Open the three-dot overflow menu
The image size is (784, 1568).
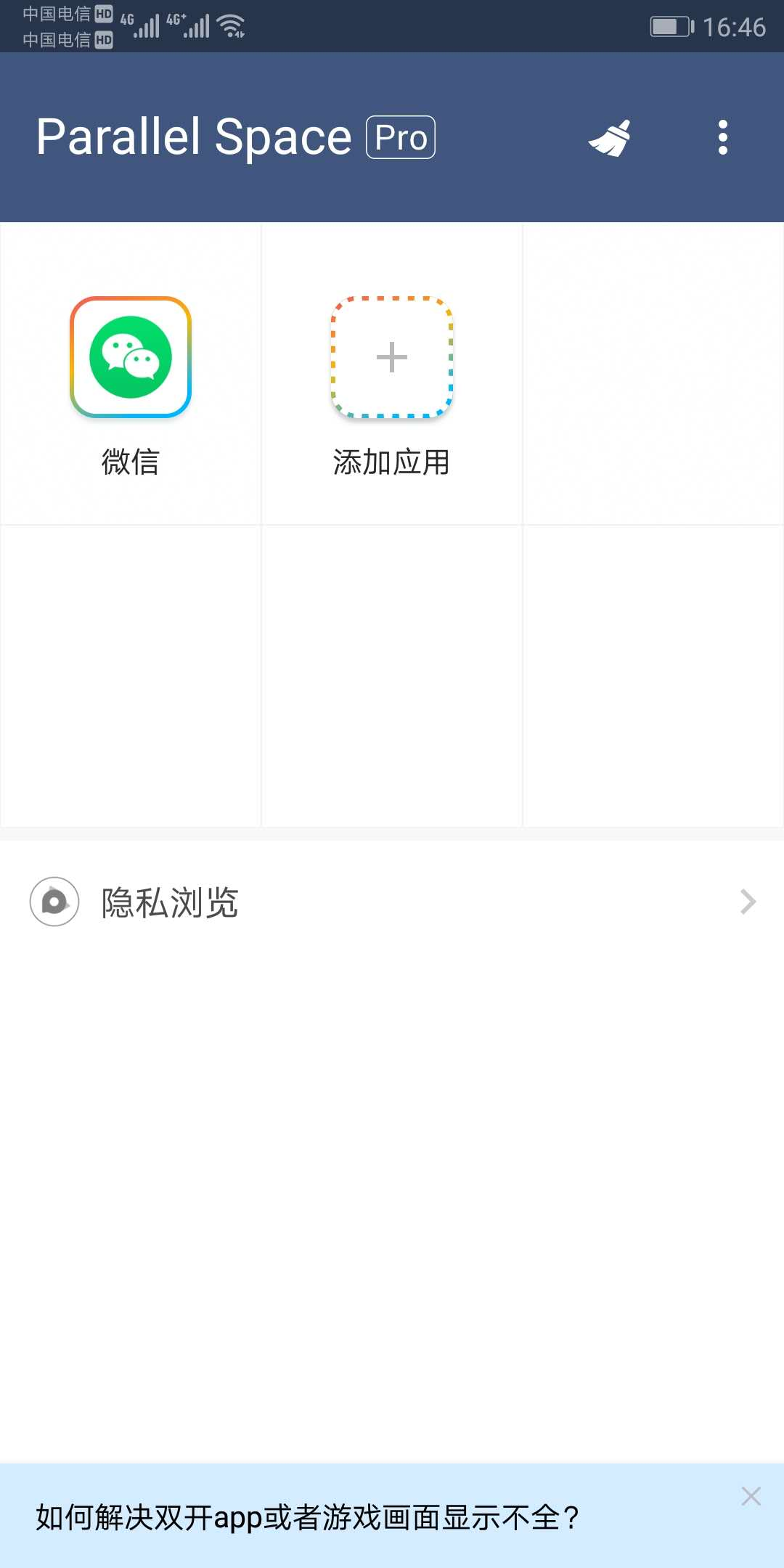[722, 138]
